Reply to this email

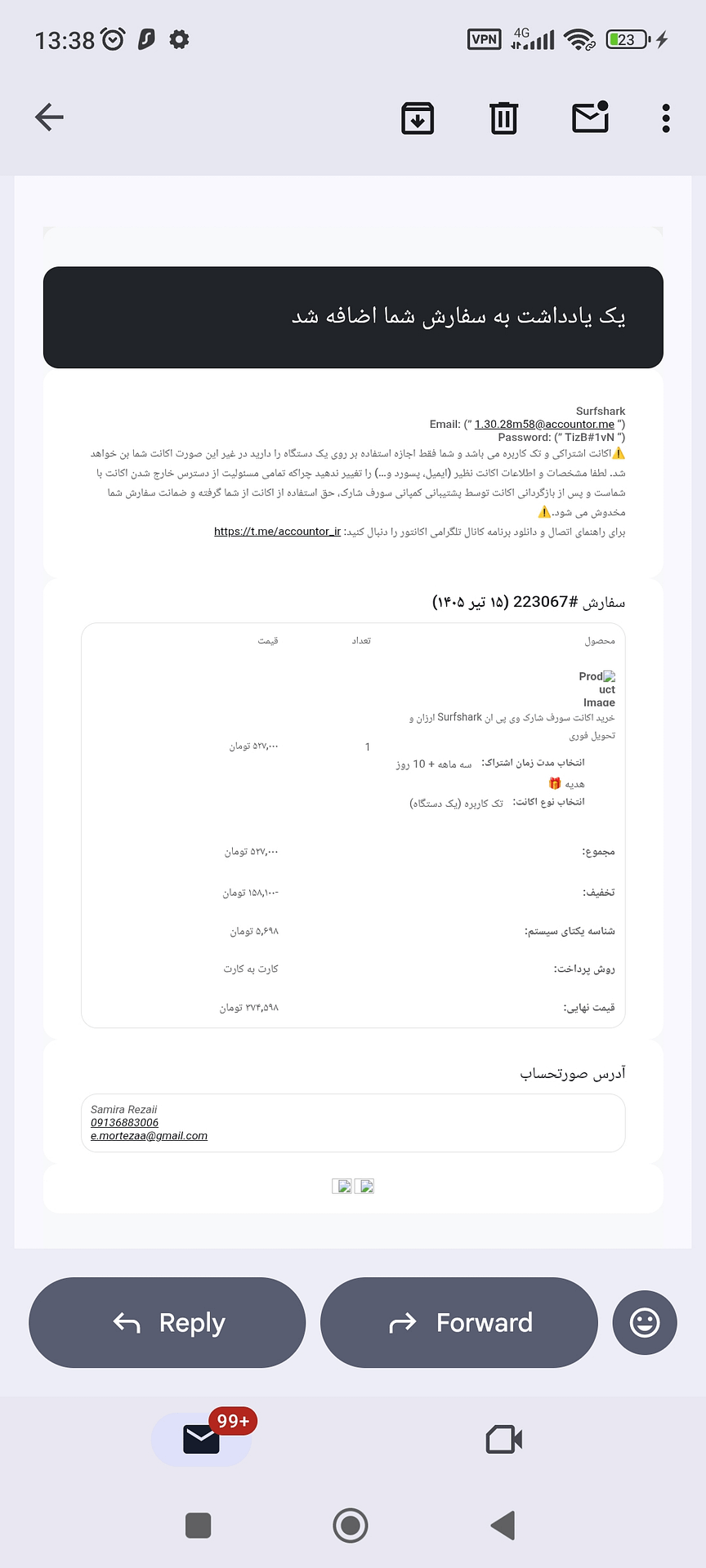[168, 1322]
